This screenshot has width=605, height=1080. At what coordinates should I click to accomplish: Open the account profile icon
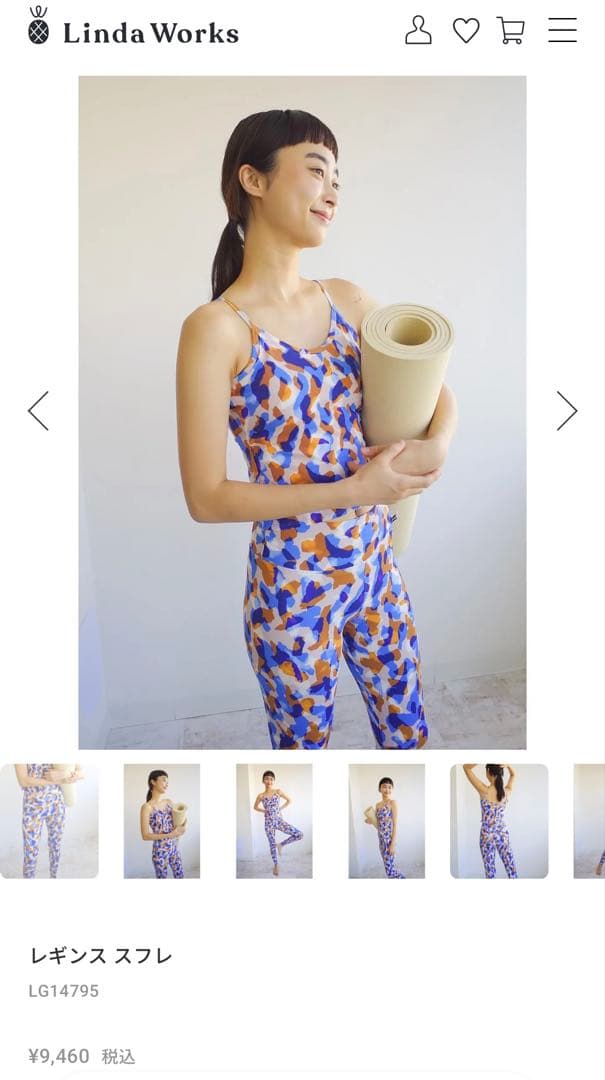418,30
